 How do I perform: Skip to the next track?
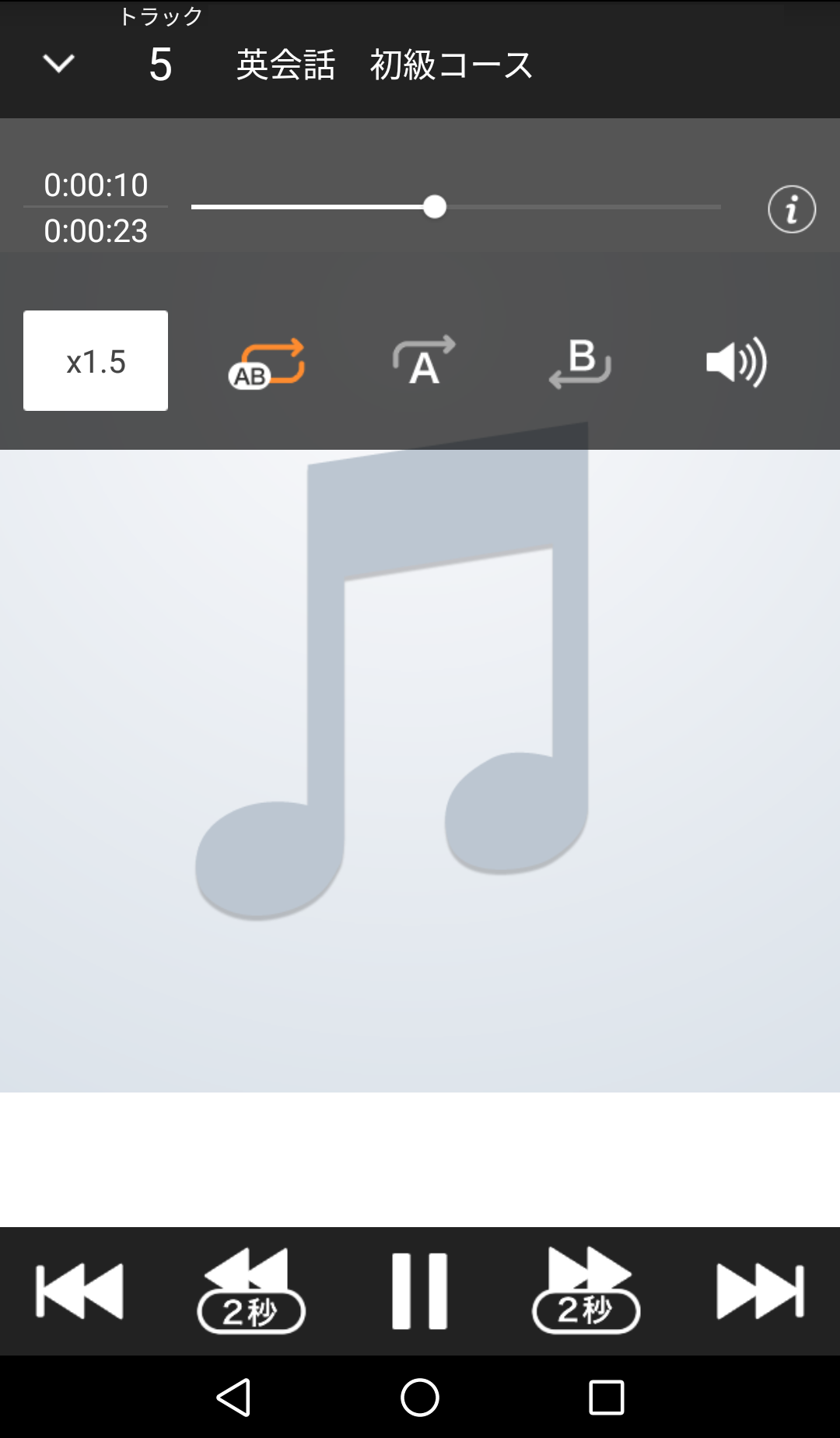[760, 1291]
